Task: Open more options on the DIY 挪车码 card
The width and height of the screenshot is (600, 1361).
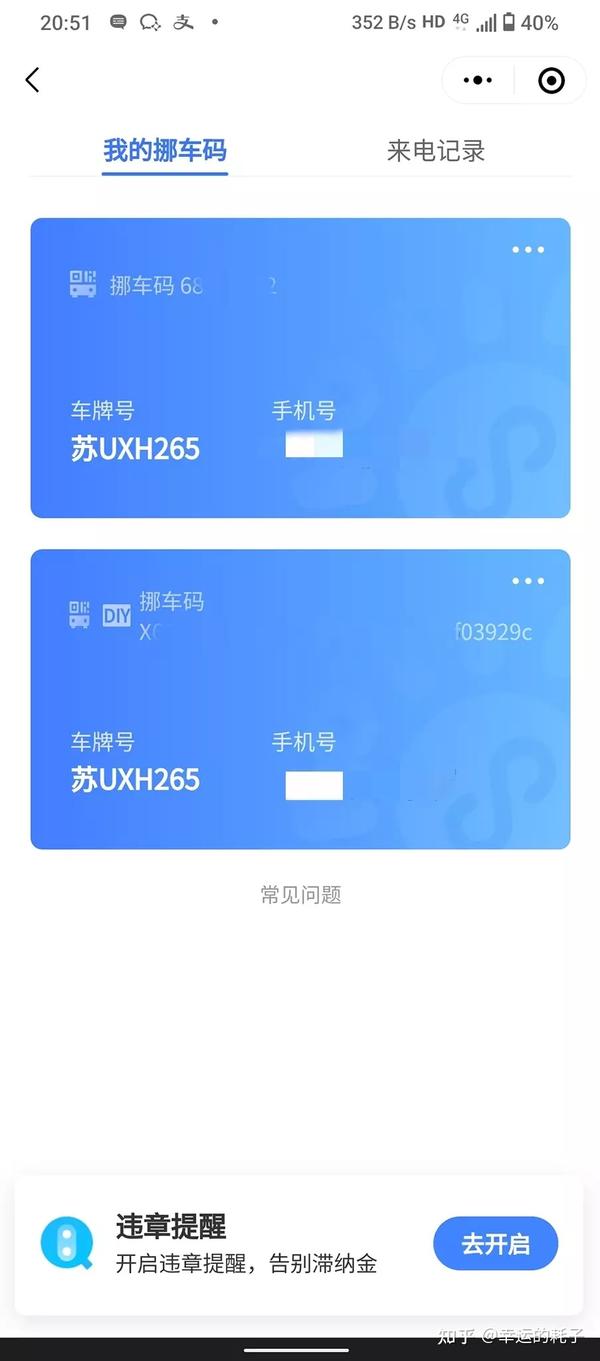Action: pyautogui.click(x=528, y=581)
